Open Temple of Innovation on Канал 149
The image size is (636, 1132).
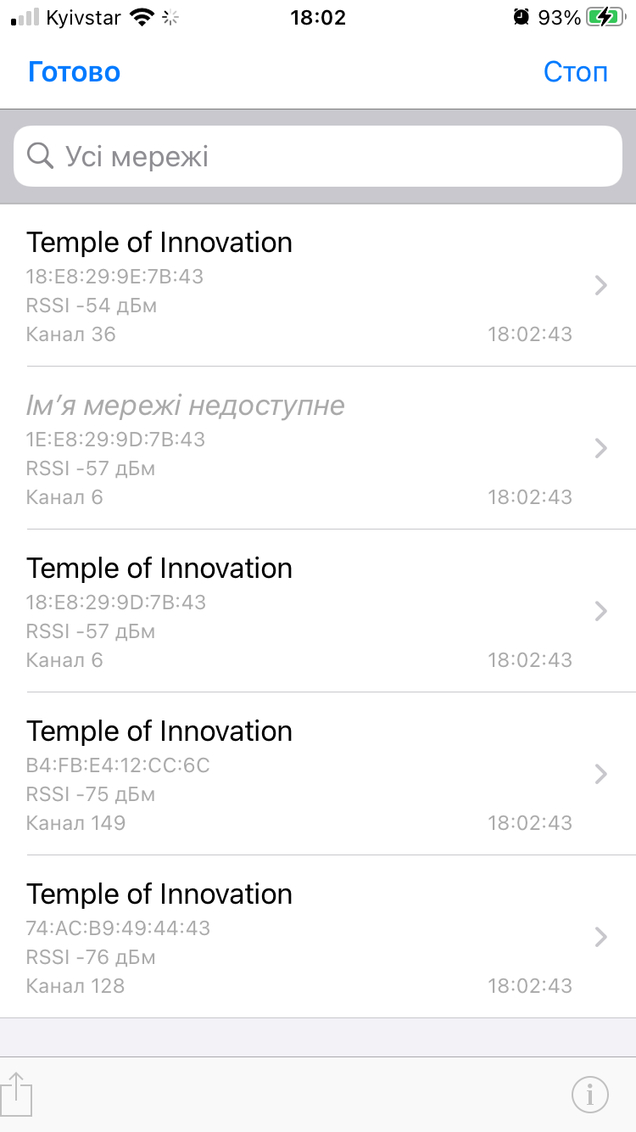pos(318,774)
